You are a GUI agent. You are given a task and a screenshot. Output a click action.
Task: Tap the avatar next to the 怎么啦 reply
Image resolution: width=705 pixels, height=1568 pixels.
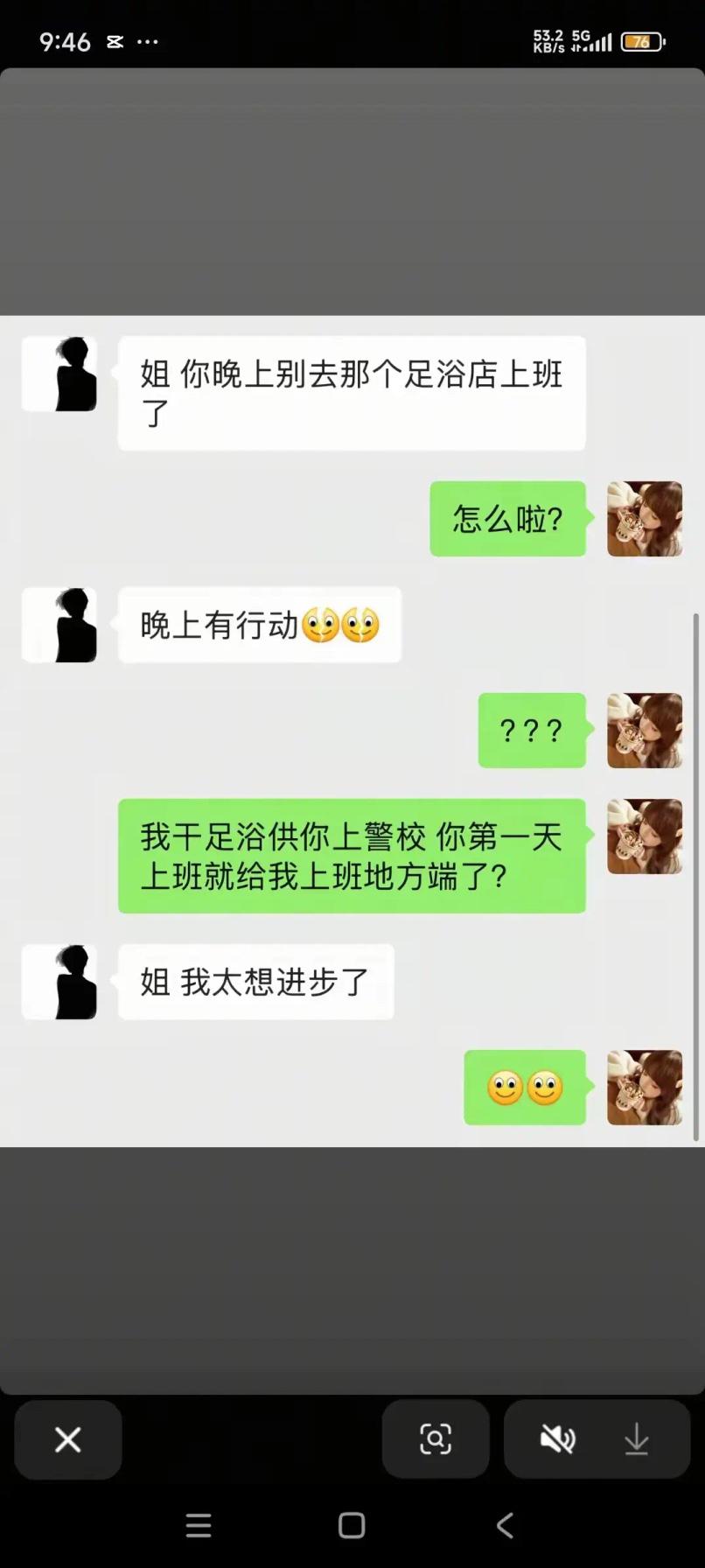645,520
